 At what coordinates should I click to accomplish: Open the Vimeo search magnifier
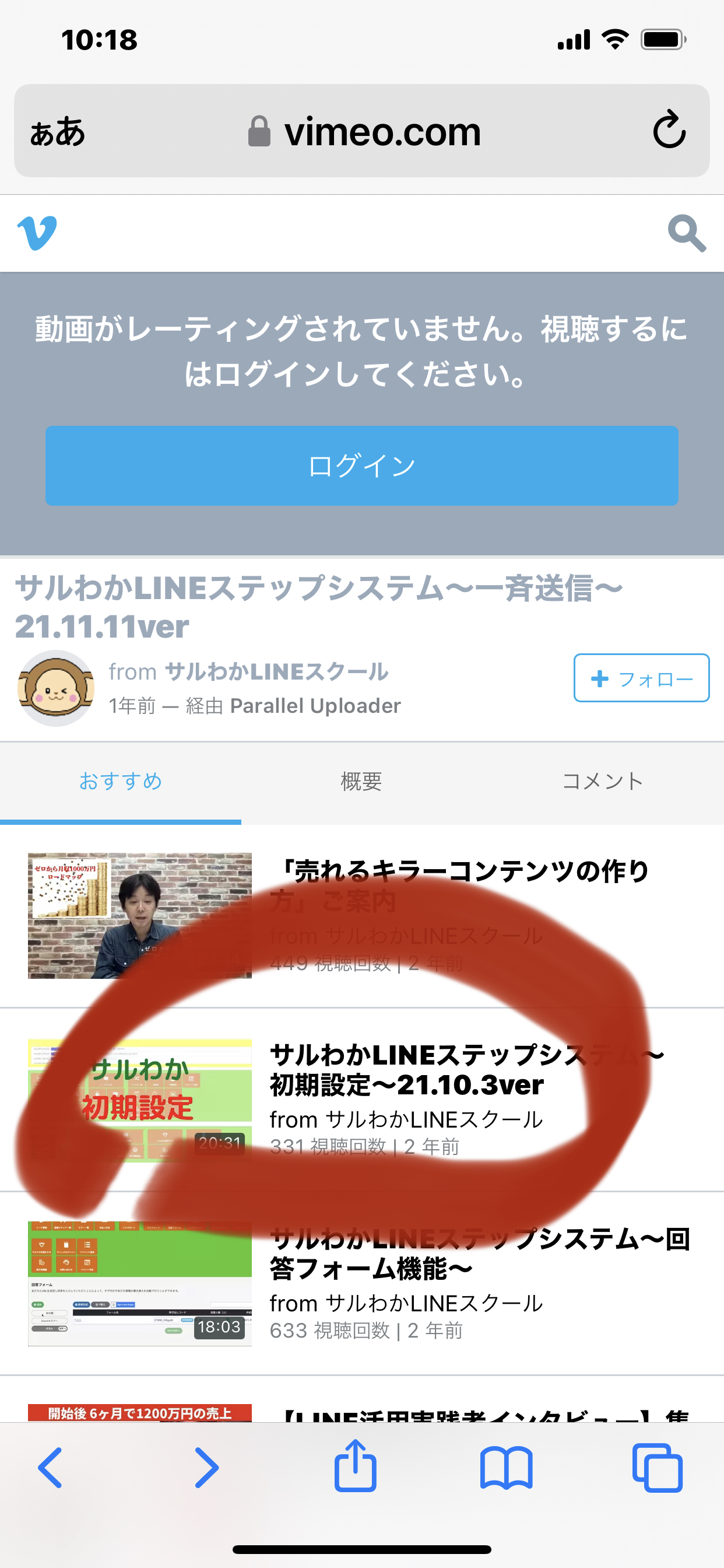687,233
